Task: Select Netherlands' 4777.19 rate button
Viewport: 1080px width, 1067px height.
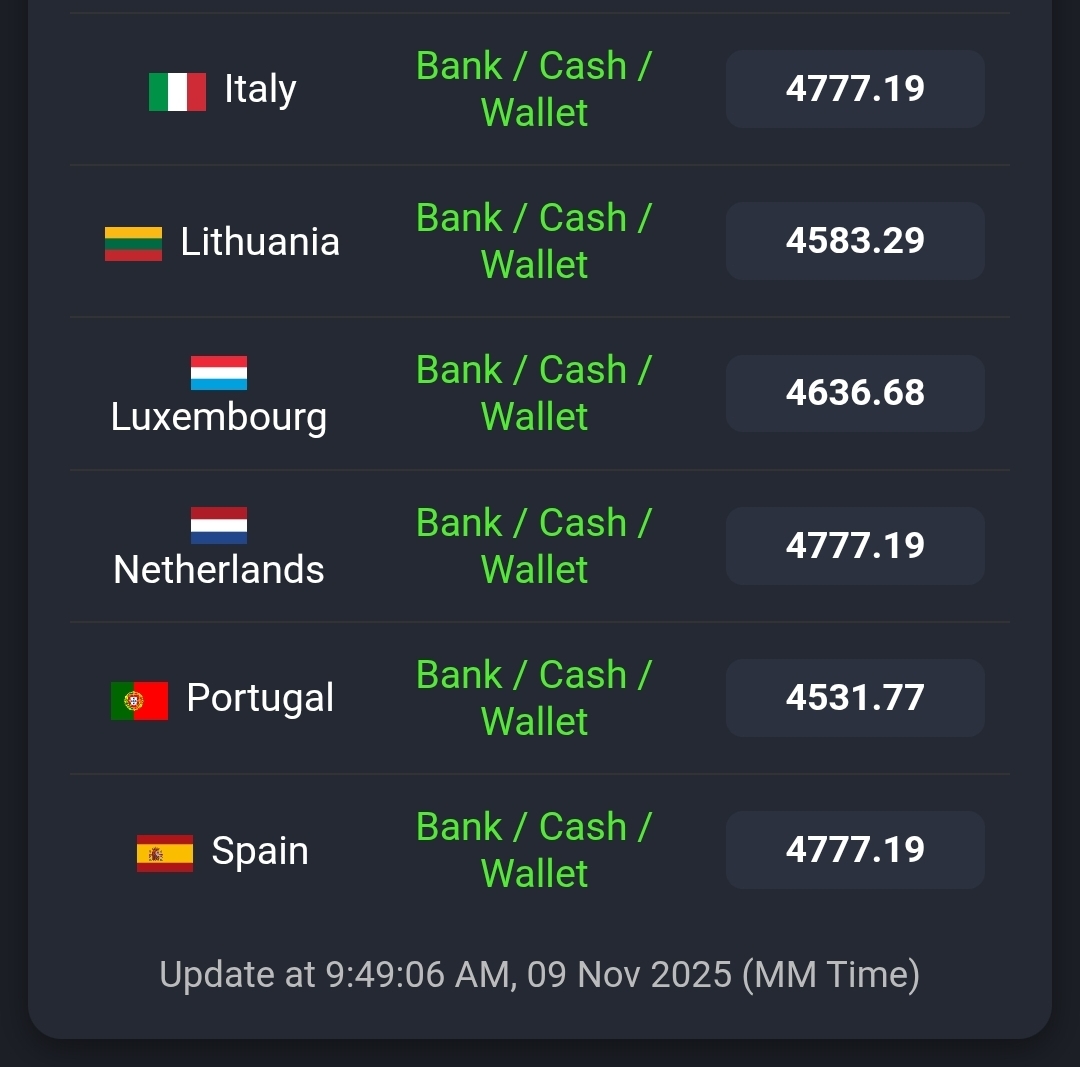Action: point(855,546)
